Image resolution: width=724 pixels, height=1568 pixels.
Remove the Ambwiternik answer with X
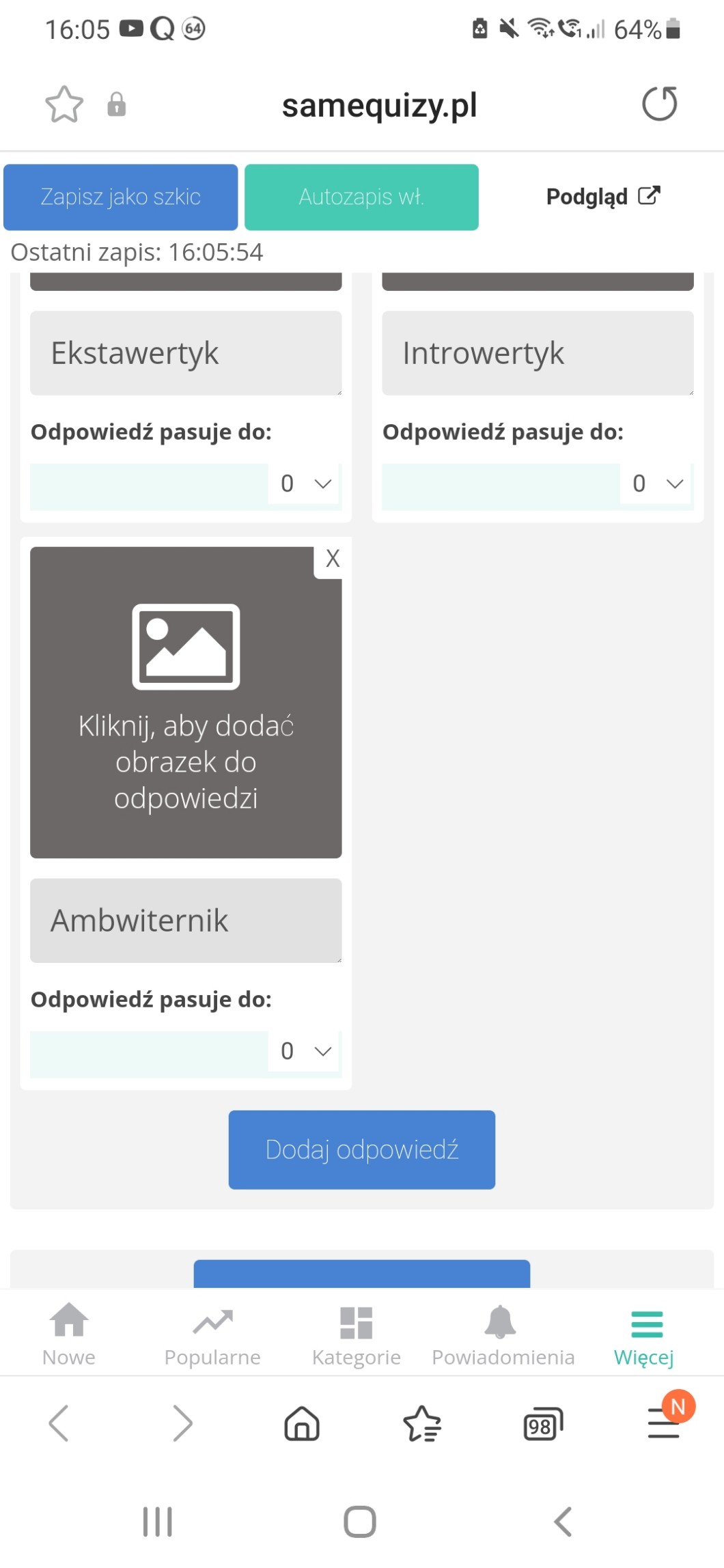tap(332, 559)
